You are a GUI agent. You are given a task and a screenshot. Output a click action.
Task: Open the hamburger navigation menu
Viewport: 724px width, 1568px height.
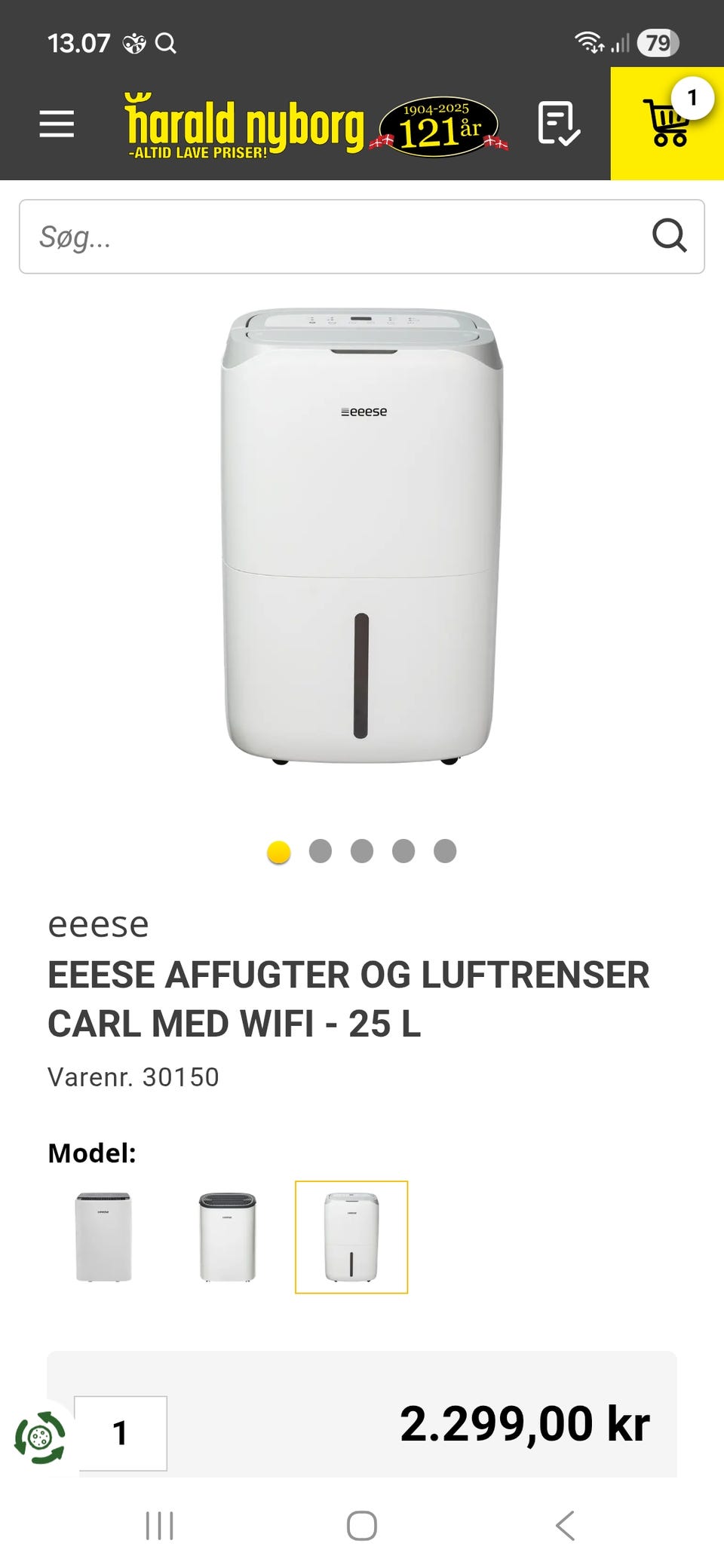point(55,123)
